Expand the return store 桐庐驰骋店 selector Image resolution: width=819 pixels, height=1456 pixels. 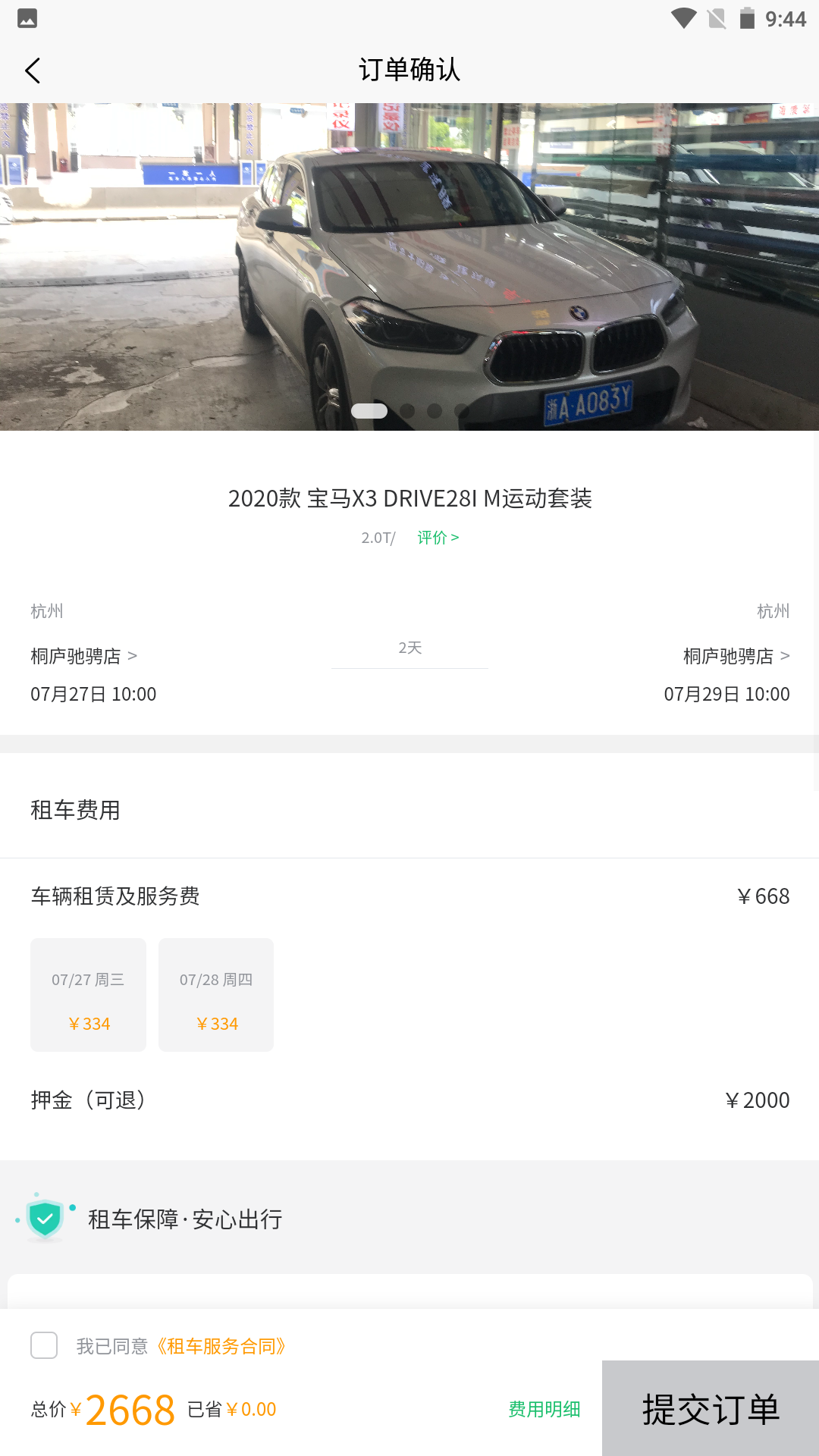(x=734, y=656)
